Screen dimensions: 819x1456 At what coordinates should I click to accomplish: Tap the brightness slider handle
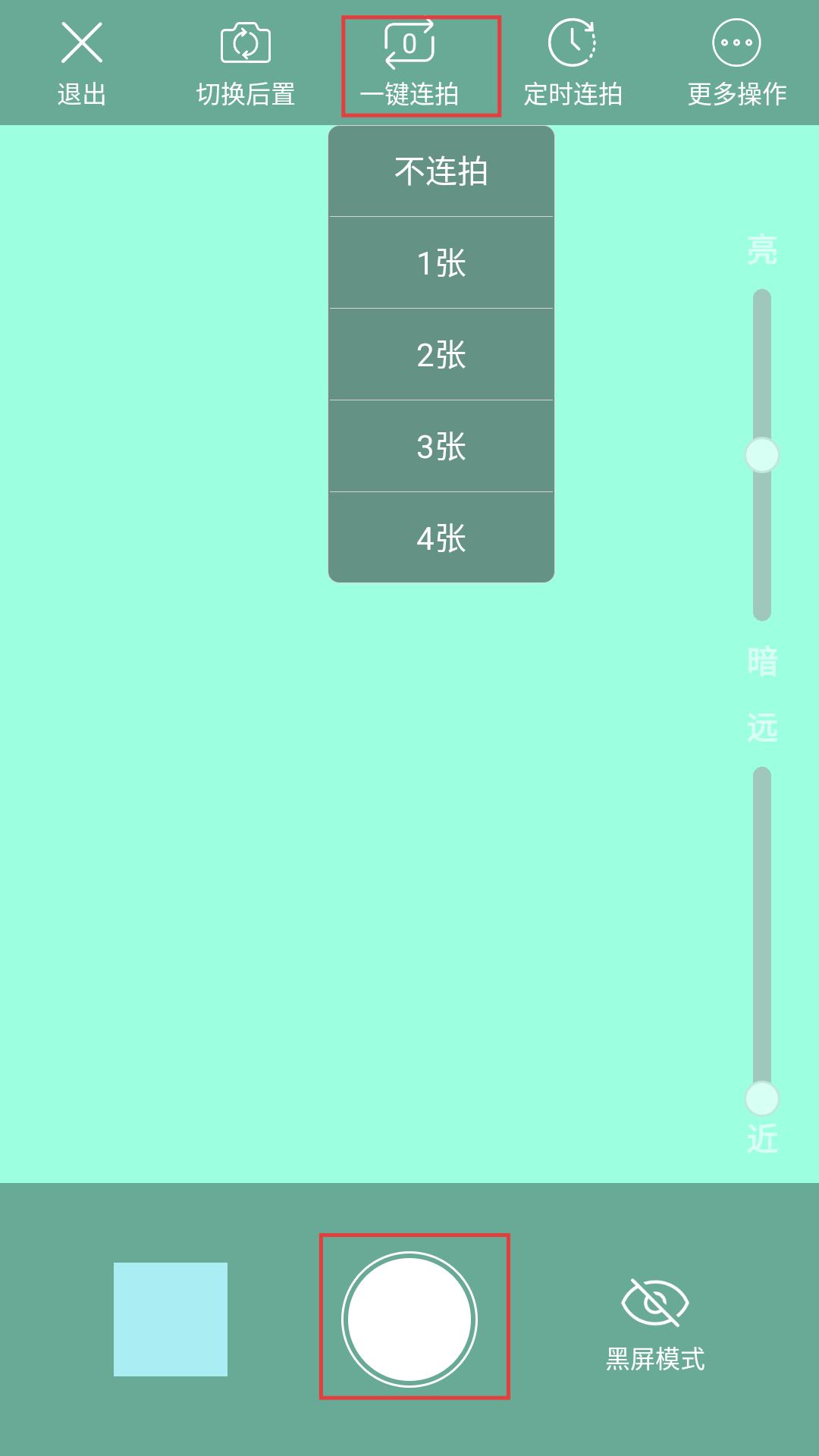click(x=762, y=455)
